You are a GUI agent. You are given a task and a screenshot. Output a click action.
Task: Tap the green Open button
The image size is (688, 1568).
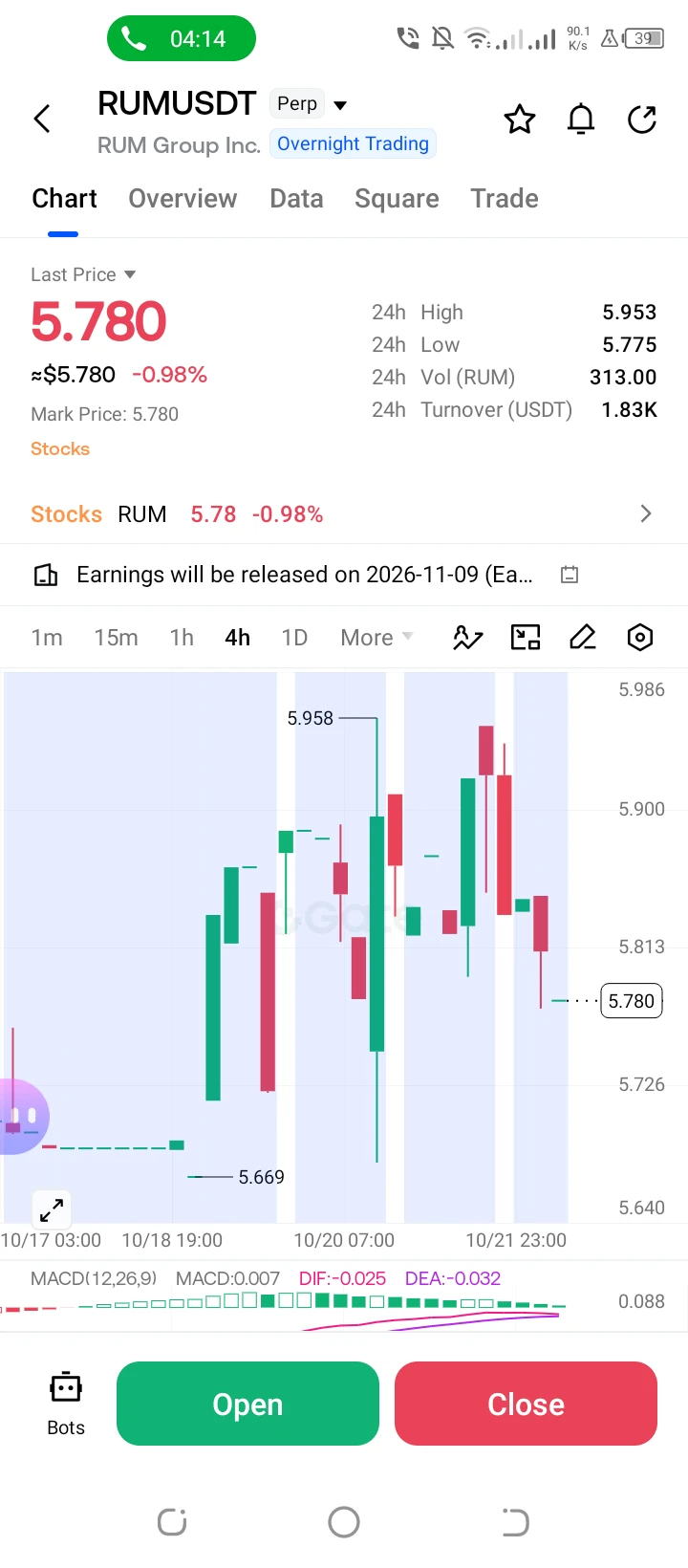tap(247, 1404)
